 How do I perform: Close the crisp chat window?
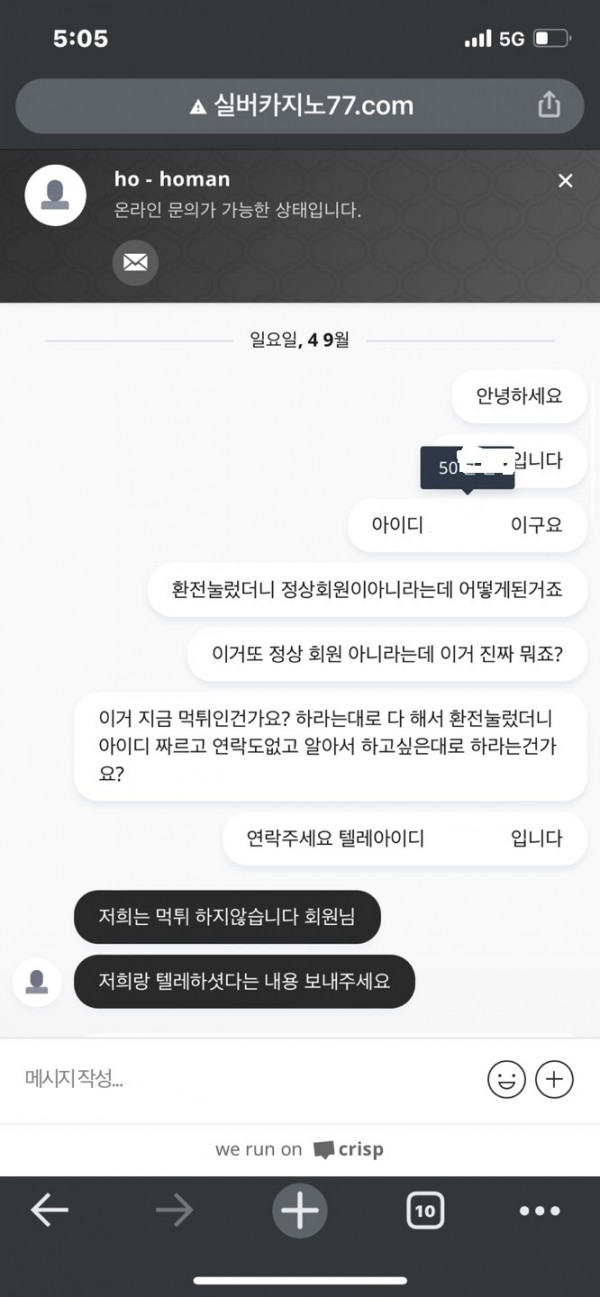click(x=565, y=181)
